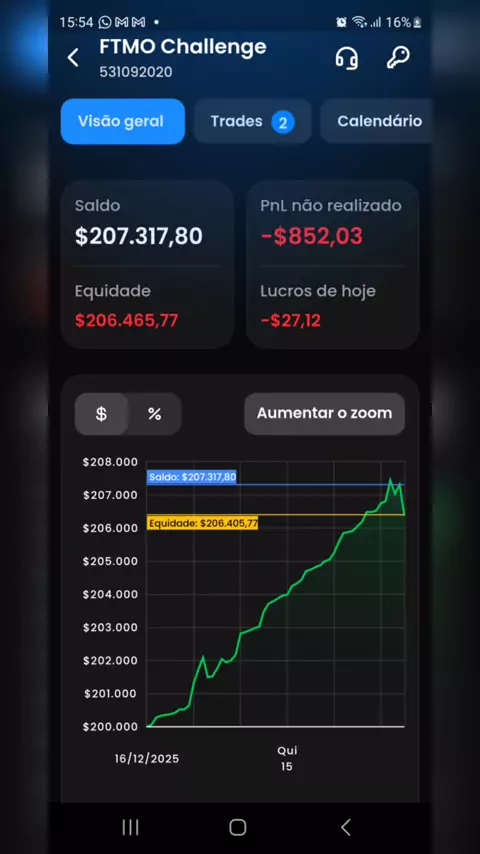The image size is (480, 854).
Task: Go to the home screen
Action: (238, 827)
